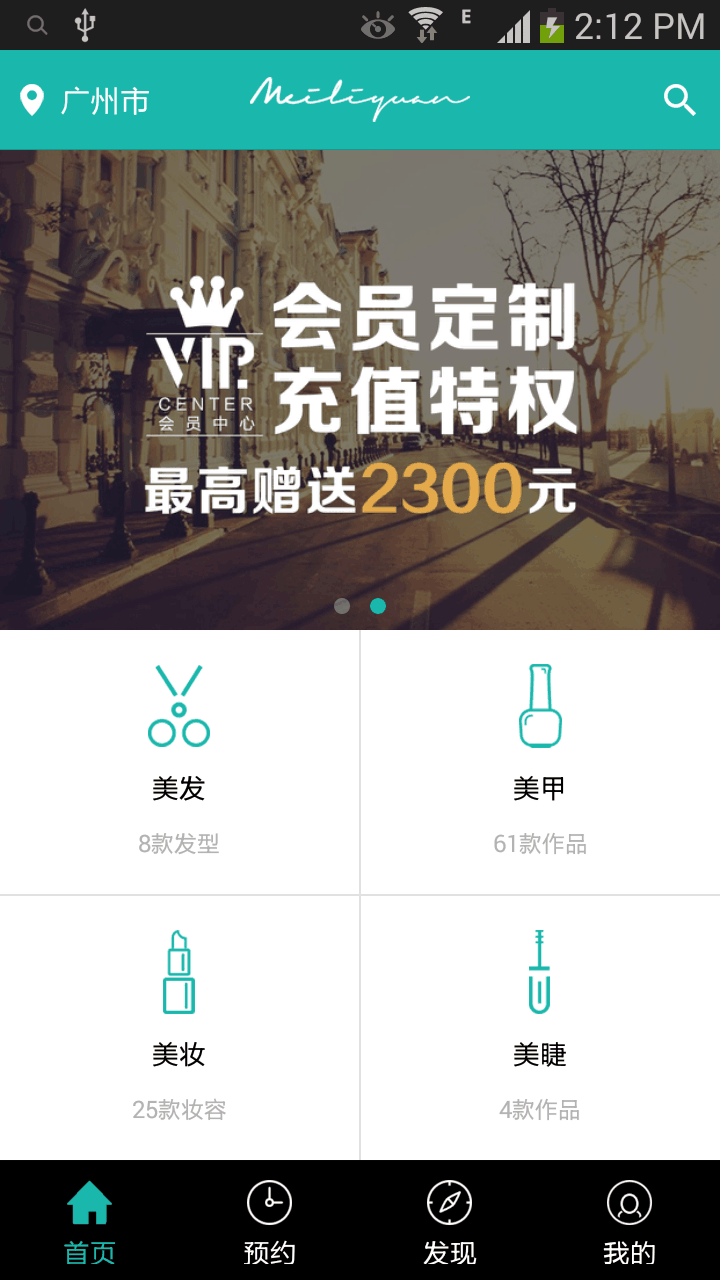Open the 美甲 nail category
Viewport: 720px width, 1280px height.
point(541,762)
